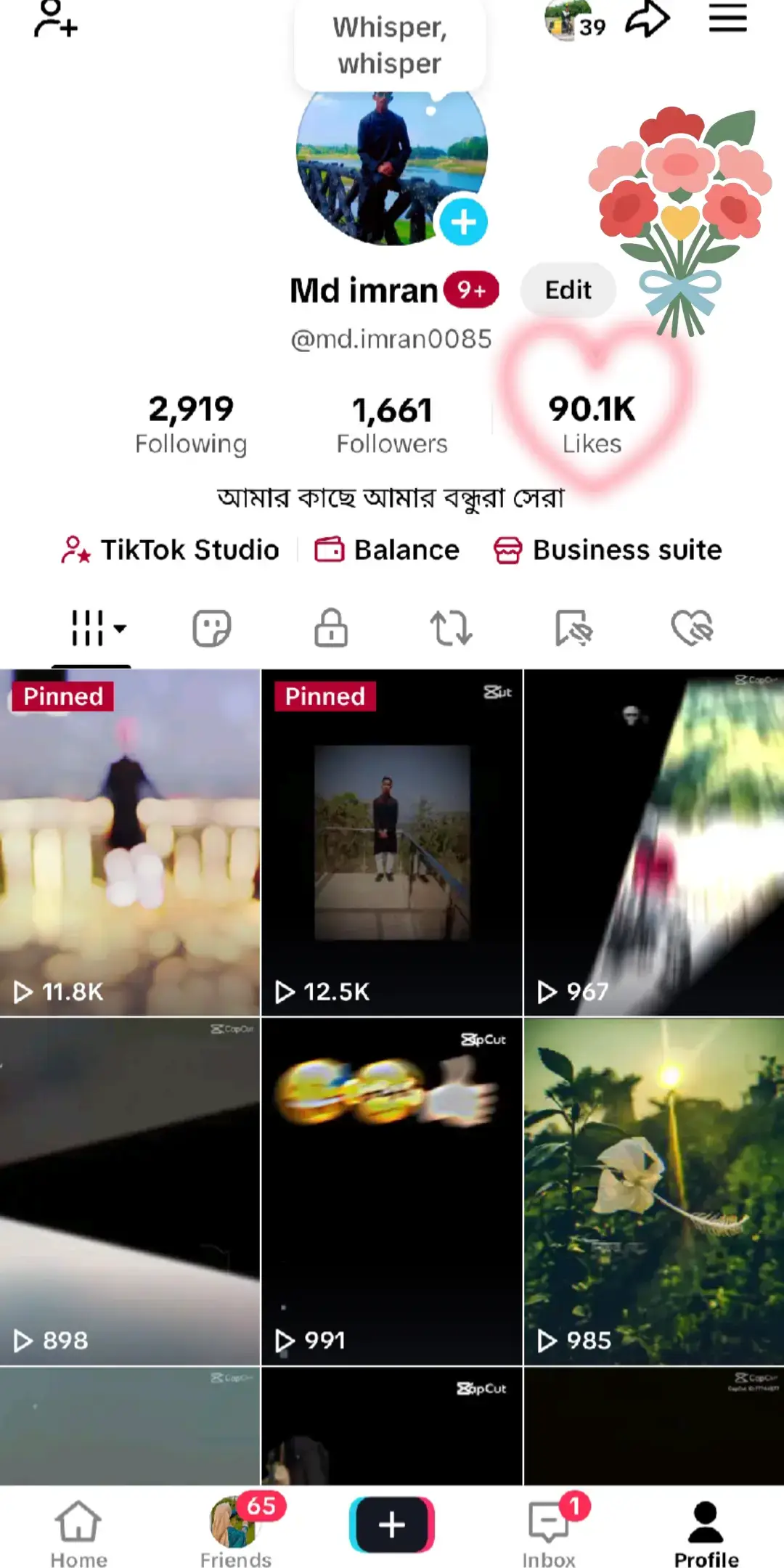Open TikTok Studio

tap(171, 550)
